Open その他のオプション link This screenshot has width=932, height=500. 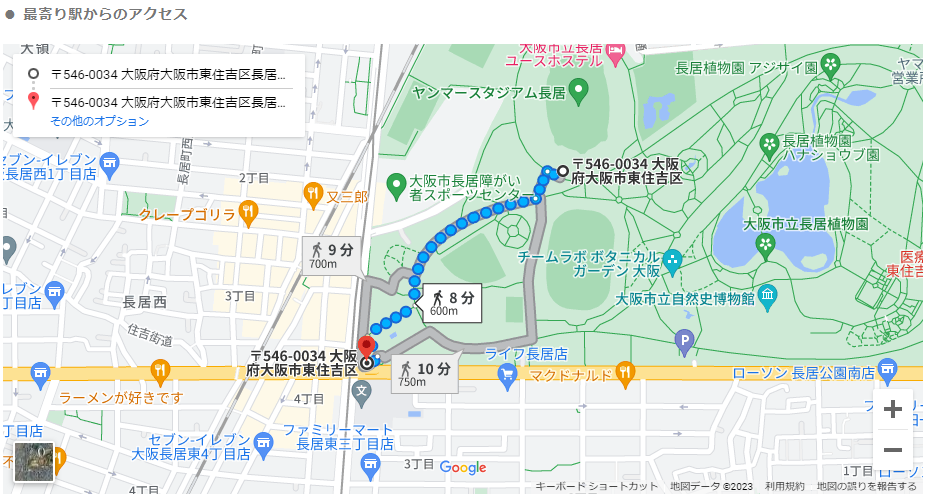(x=99, y=121)
